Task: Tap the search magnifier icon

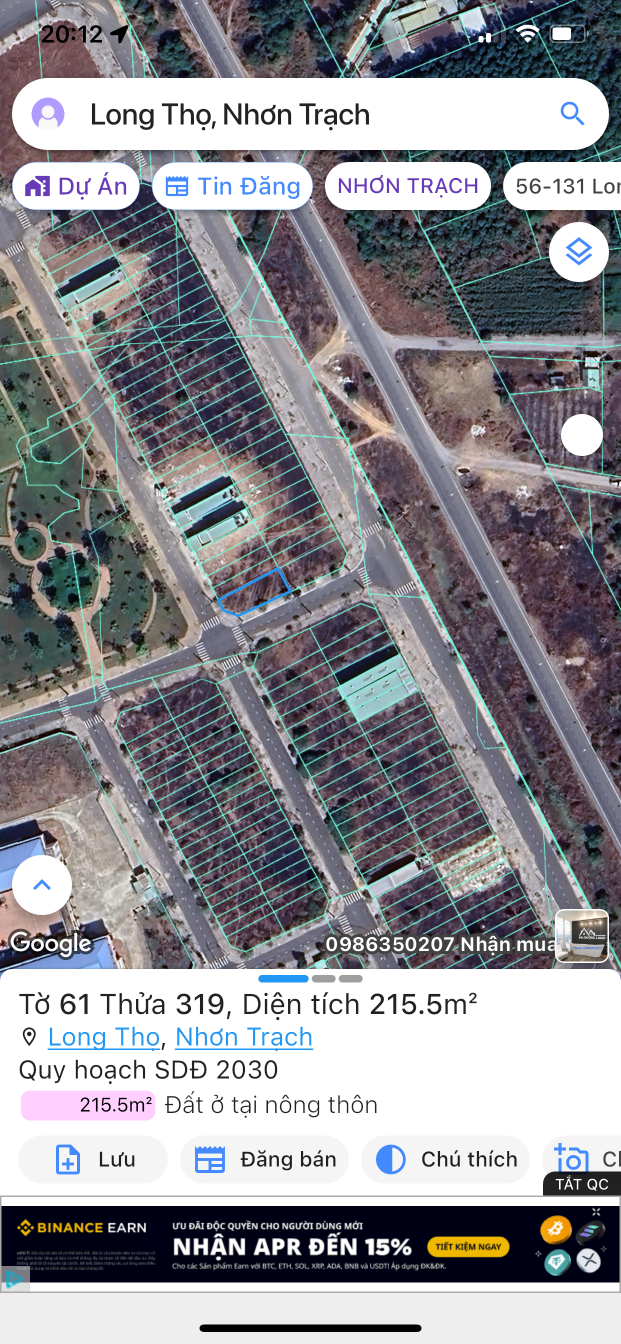Action: (x=572, y=113)
